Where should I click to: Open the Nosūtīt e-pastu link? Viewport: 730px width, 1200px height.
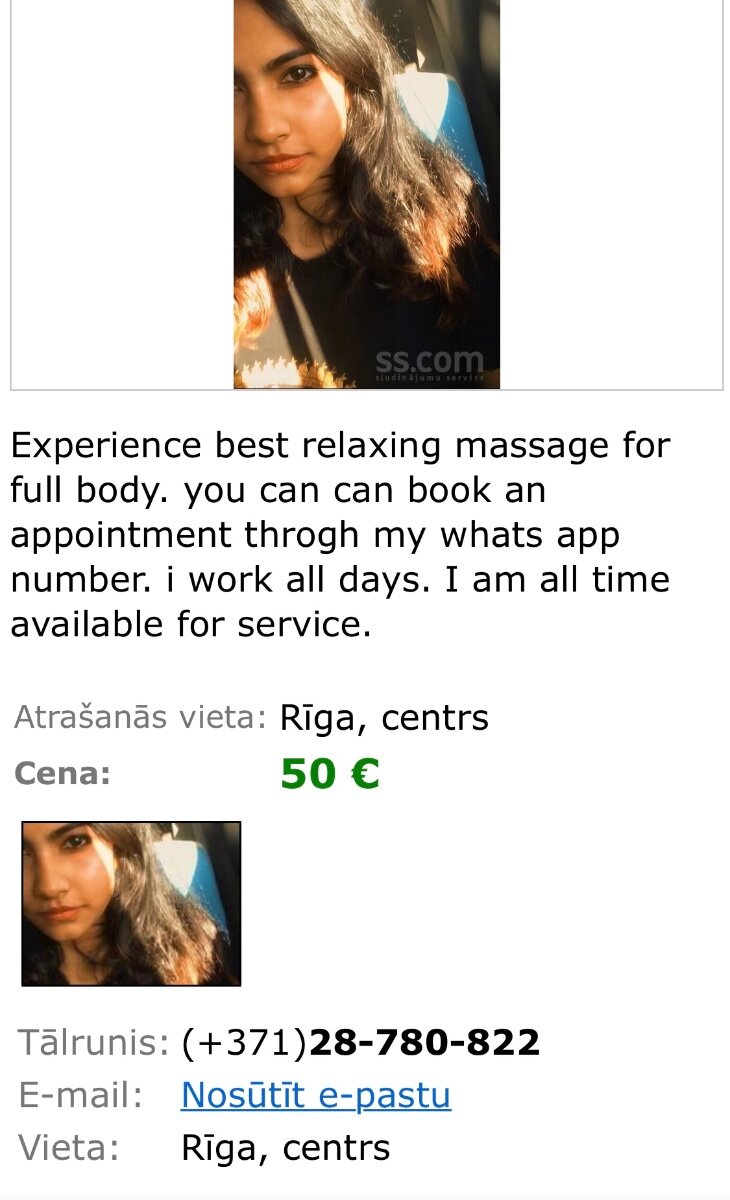pos(316,1095)
